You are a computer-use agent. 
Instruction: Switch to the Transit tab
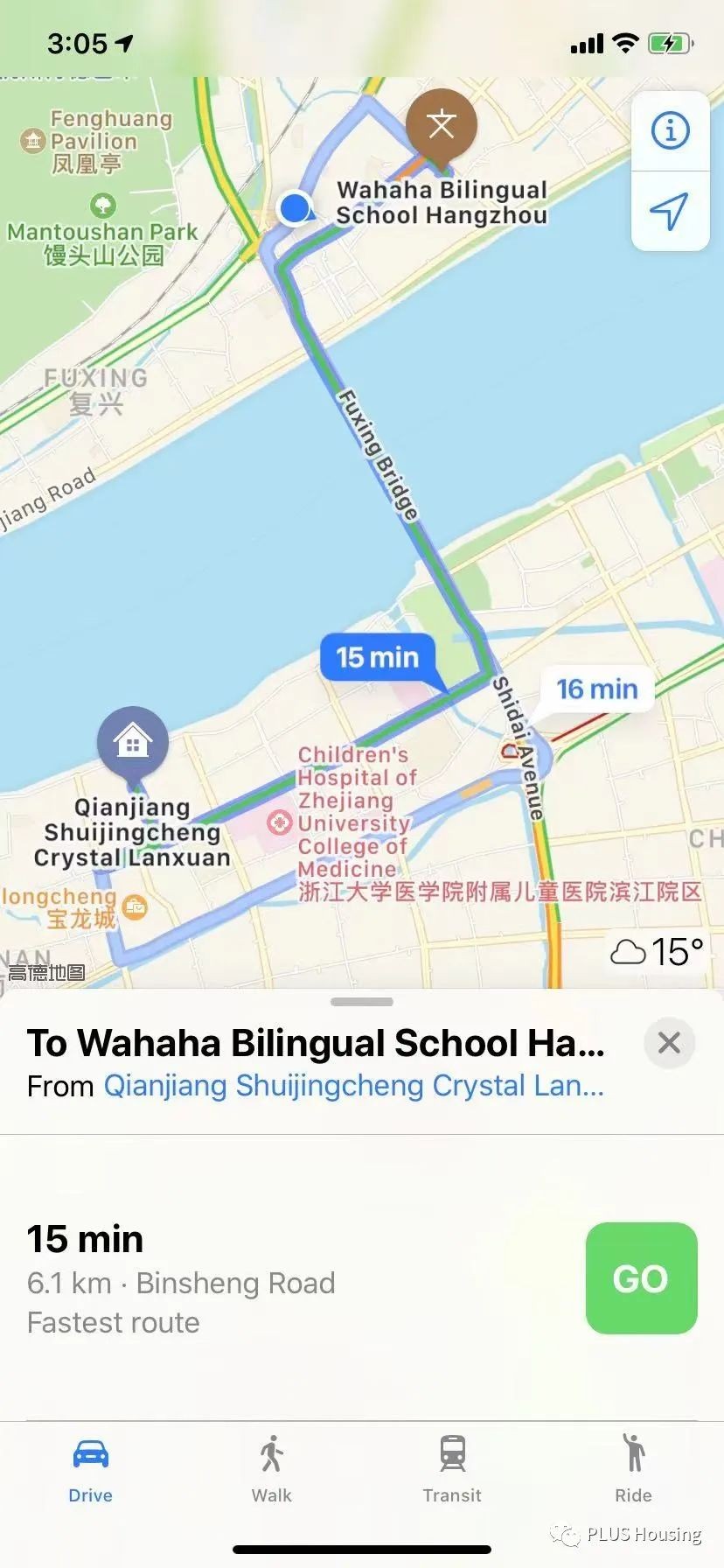[452, 1470]
